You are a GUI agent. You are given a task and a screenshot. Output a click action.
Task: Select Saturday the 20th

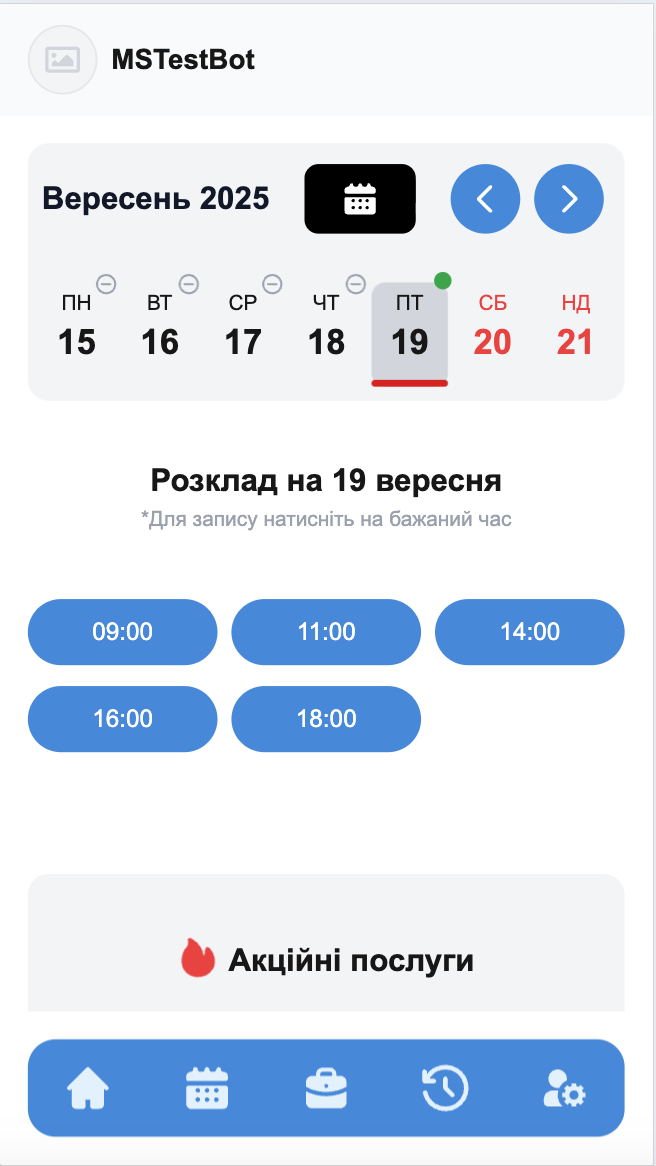coord(492,330)
